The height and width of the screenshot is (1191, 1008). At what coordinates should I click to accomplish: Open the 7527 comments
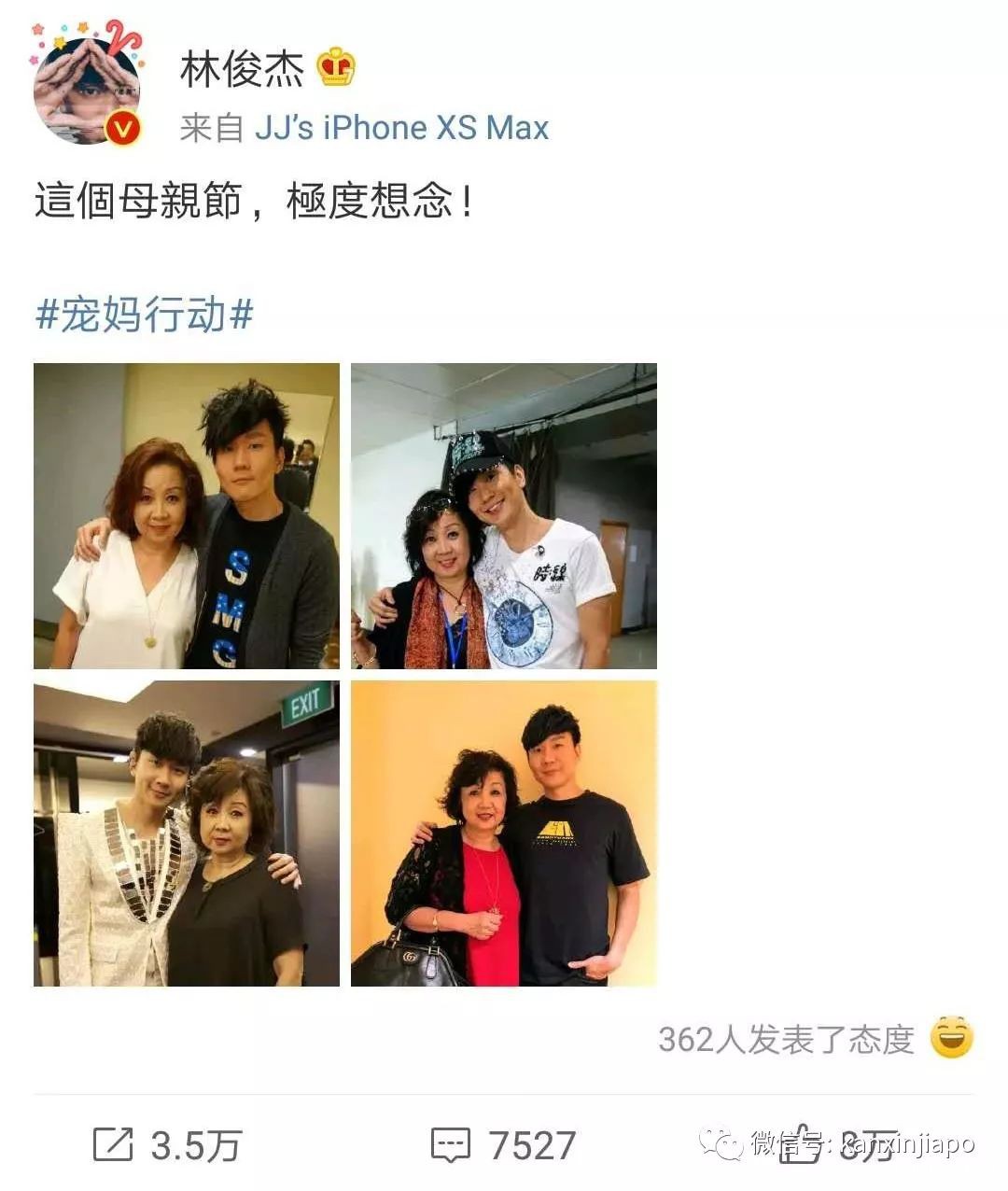(x=504, y=1144)
